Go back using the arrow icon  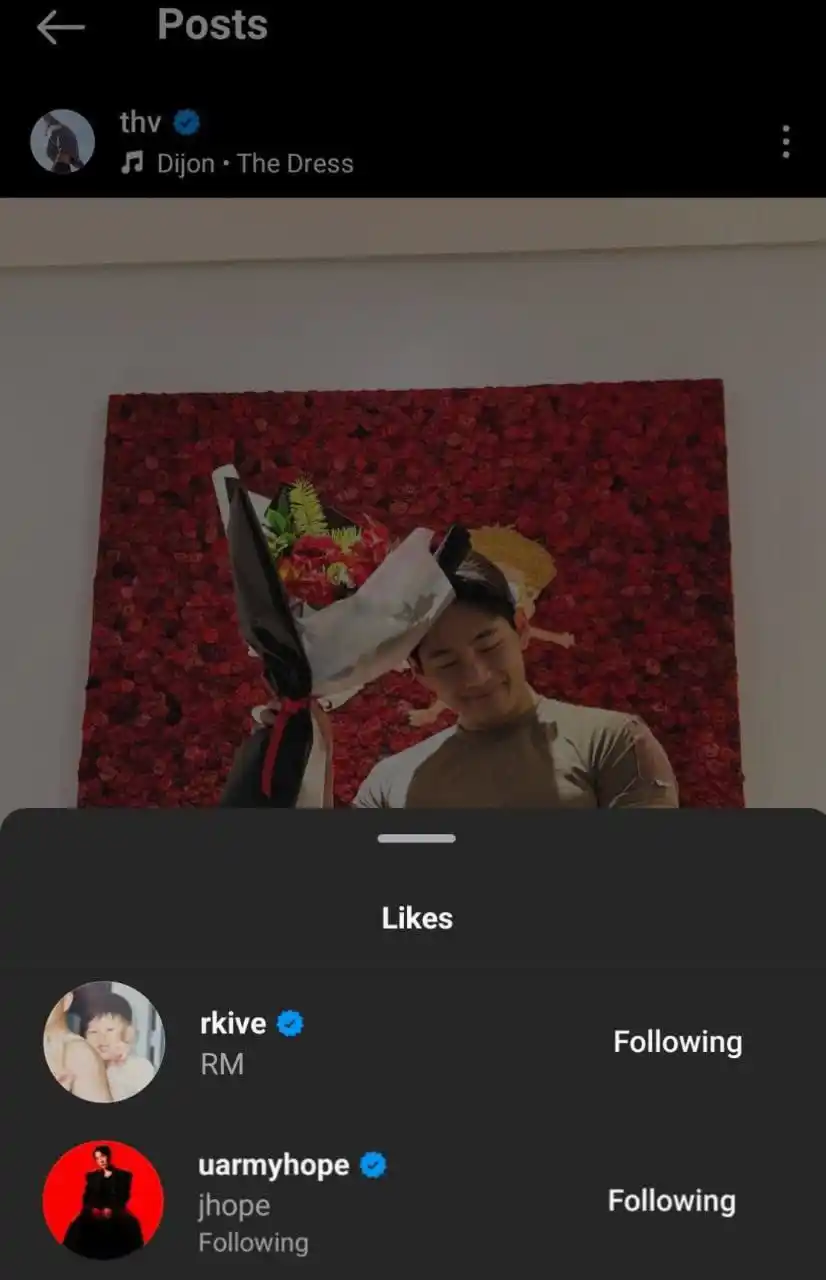(x=60, y=28)
